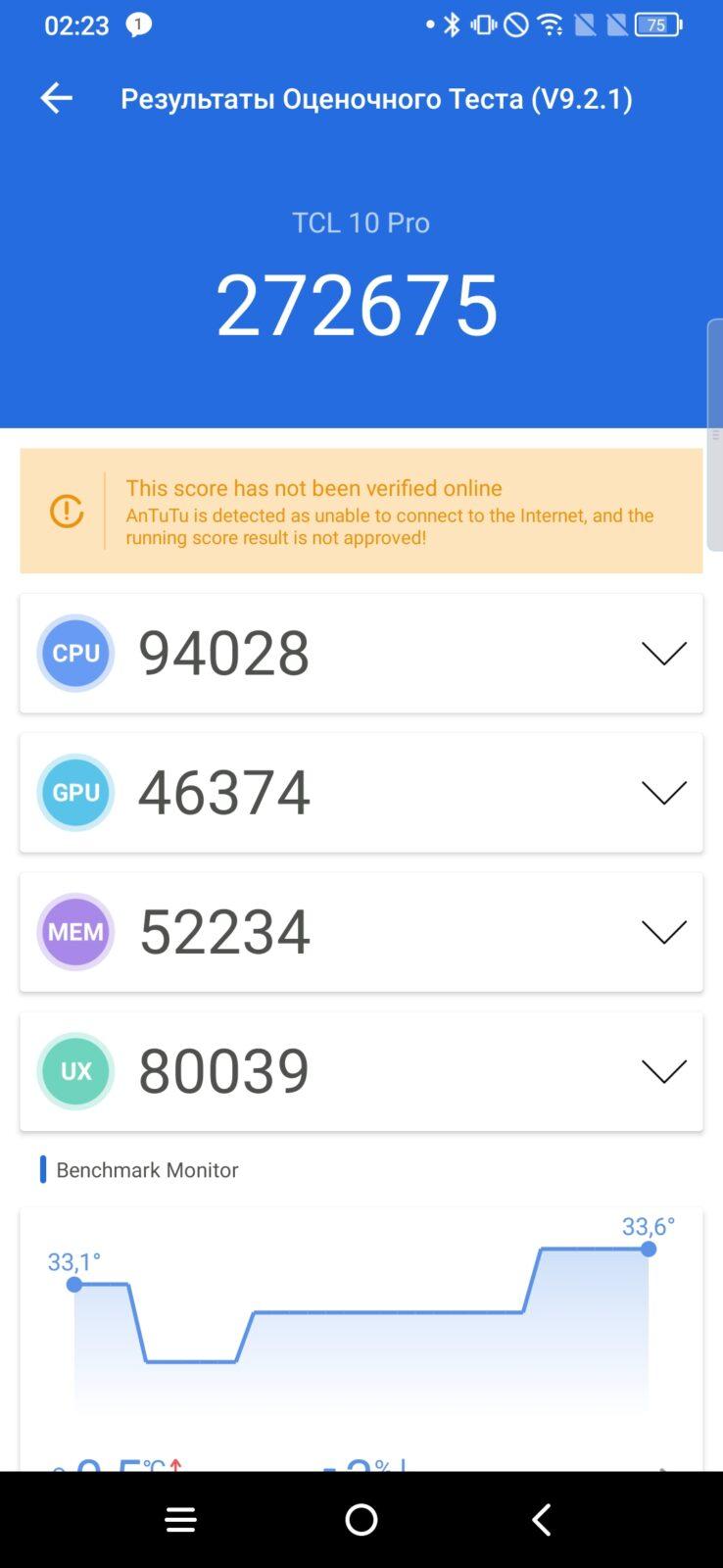Expand the GPU score breakdown
The height and width of the screenshot is (1568, 723).
click(663, 793)
